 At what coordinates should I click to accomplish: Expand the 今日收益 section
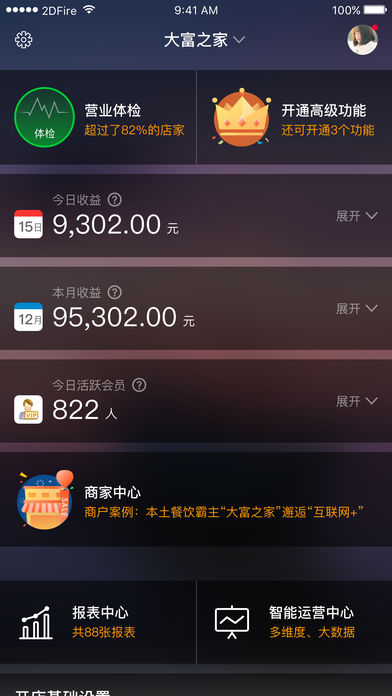click(x=356, y=216)
